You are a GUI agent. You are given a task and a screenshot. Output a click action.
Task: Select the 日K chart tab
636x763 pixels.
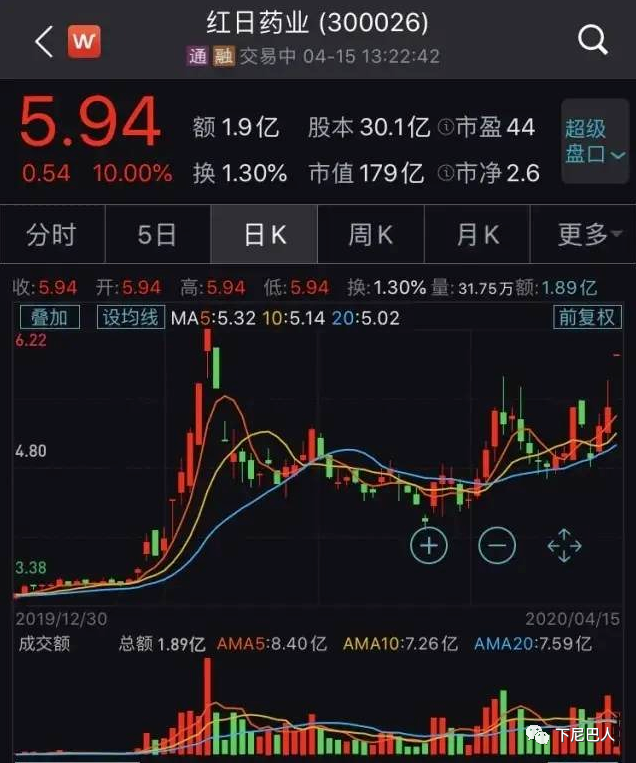pyautogui.click(x=264, y=235)
